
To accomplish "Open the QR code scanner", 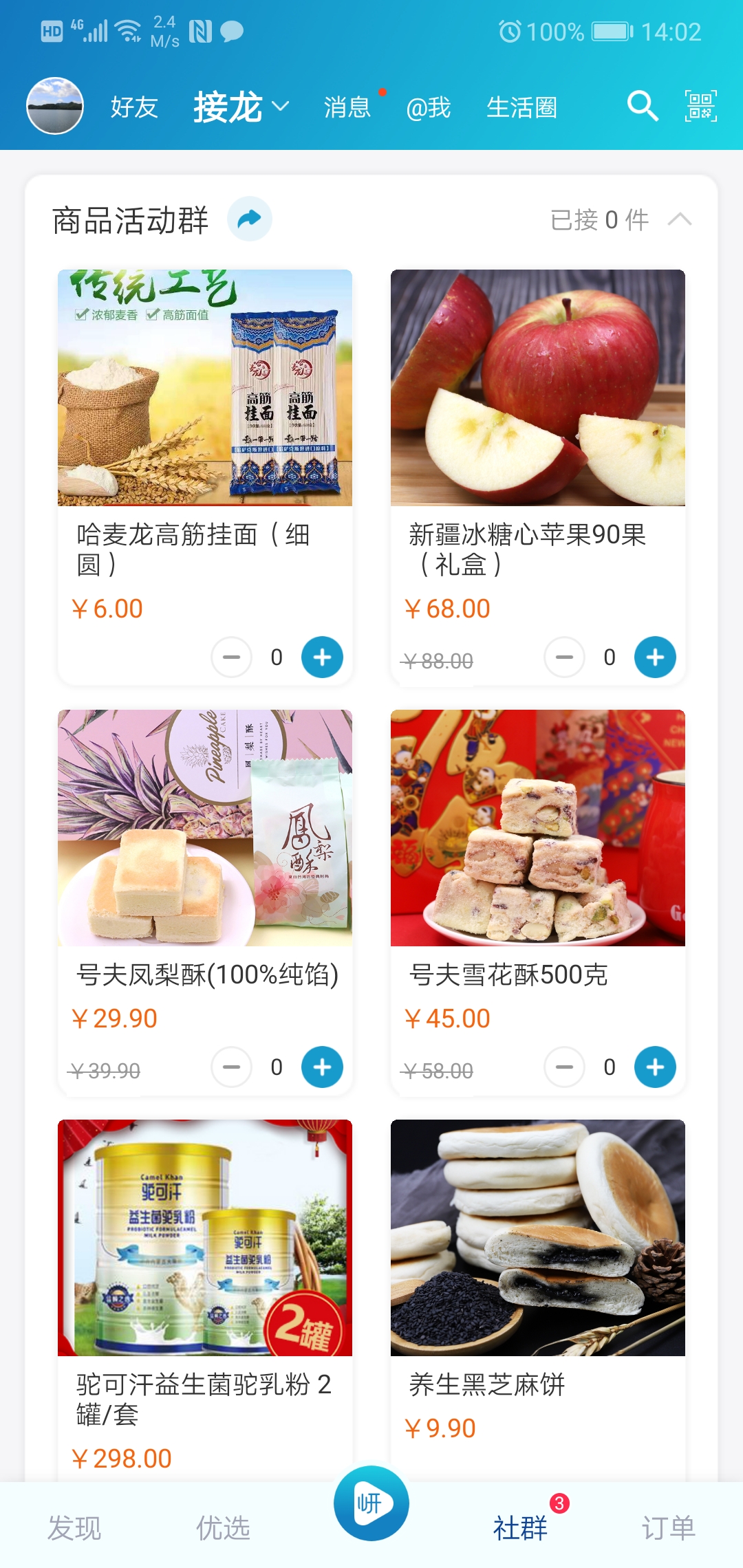I will (x=700, y=107).
